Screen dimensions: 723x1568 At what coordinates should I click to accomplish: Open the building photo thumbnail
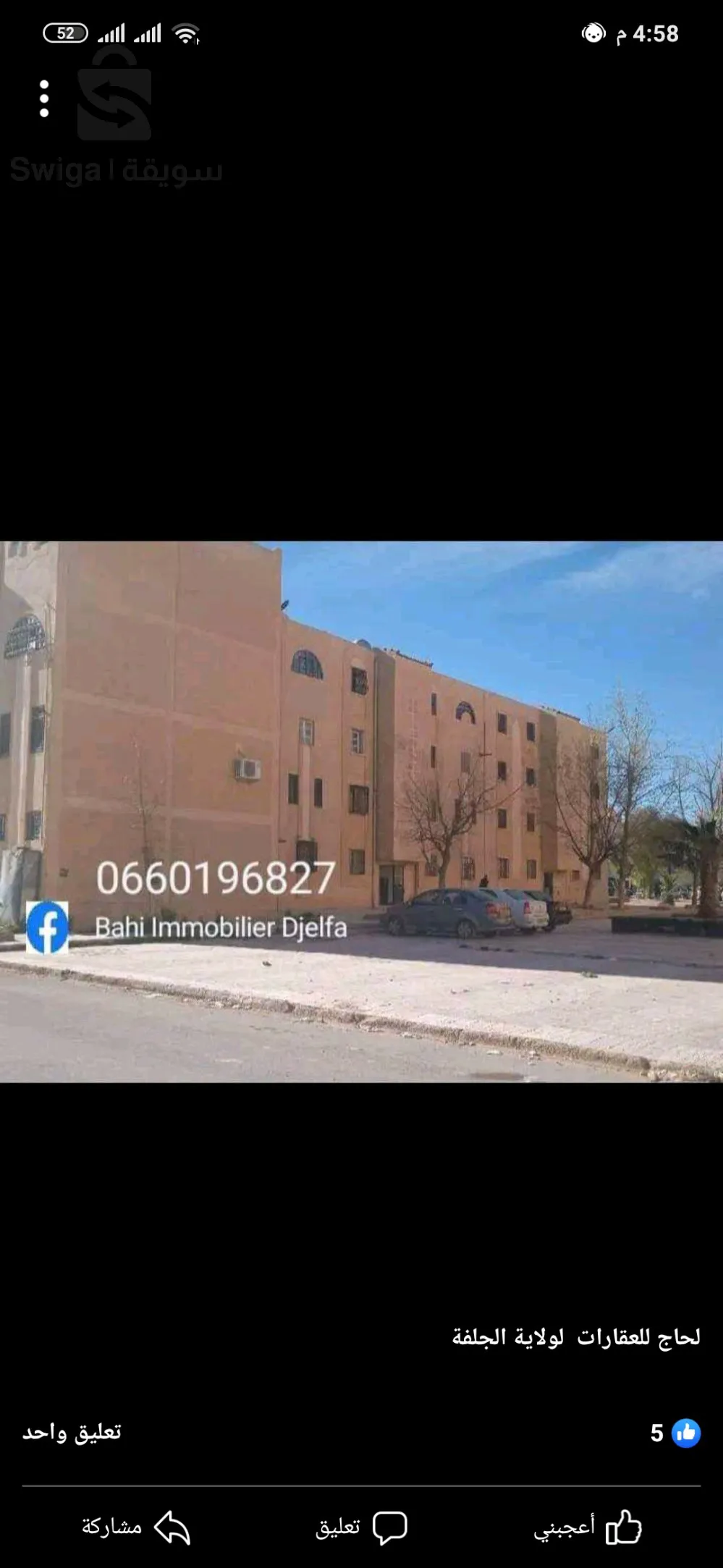(x=361, y=811)
